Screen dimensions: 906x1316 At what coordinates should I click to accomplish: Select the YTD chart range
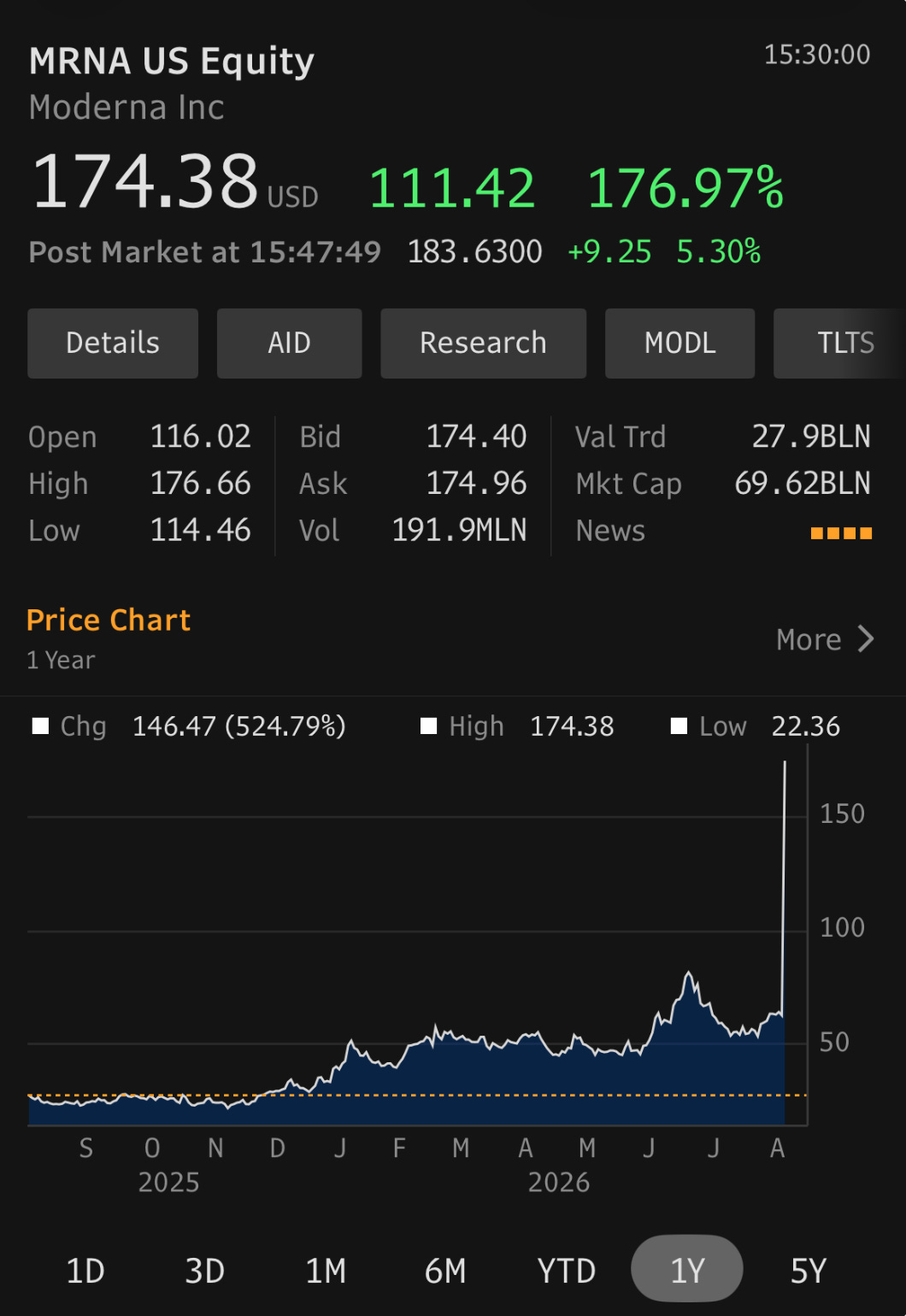pyautogui.click(x=566, y=1271)
